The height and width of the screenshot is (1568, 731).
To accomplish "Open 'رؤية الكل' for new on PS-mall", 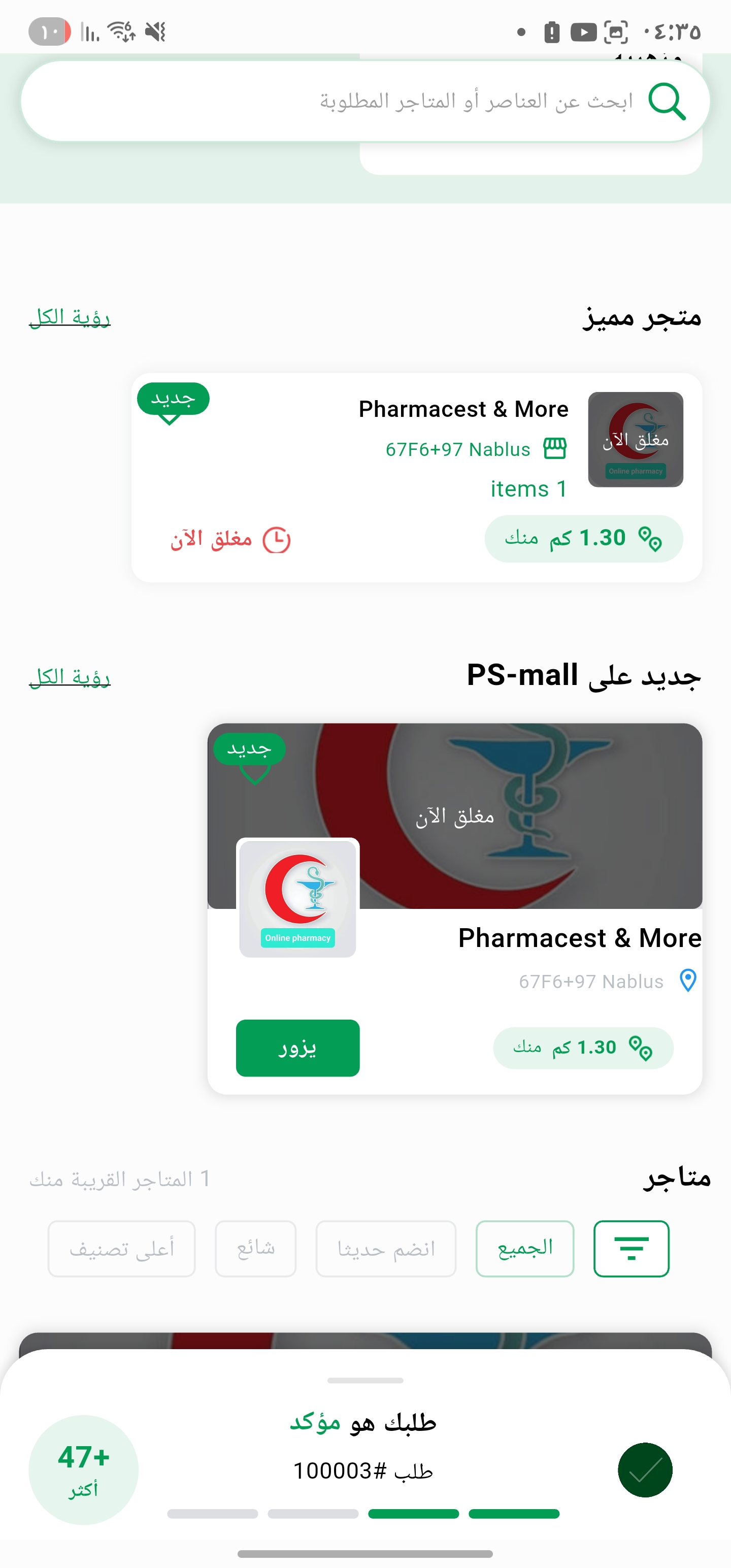I will point(70,677).
